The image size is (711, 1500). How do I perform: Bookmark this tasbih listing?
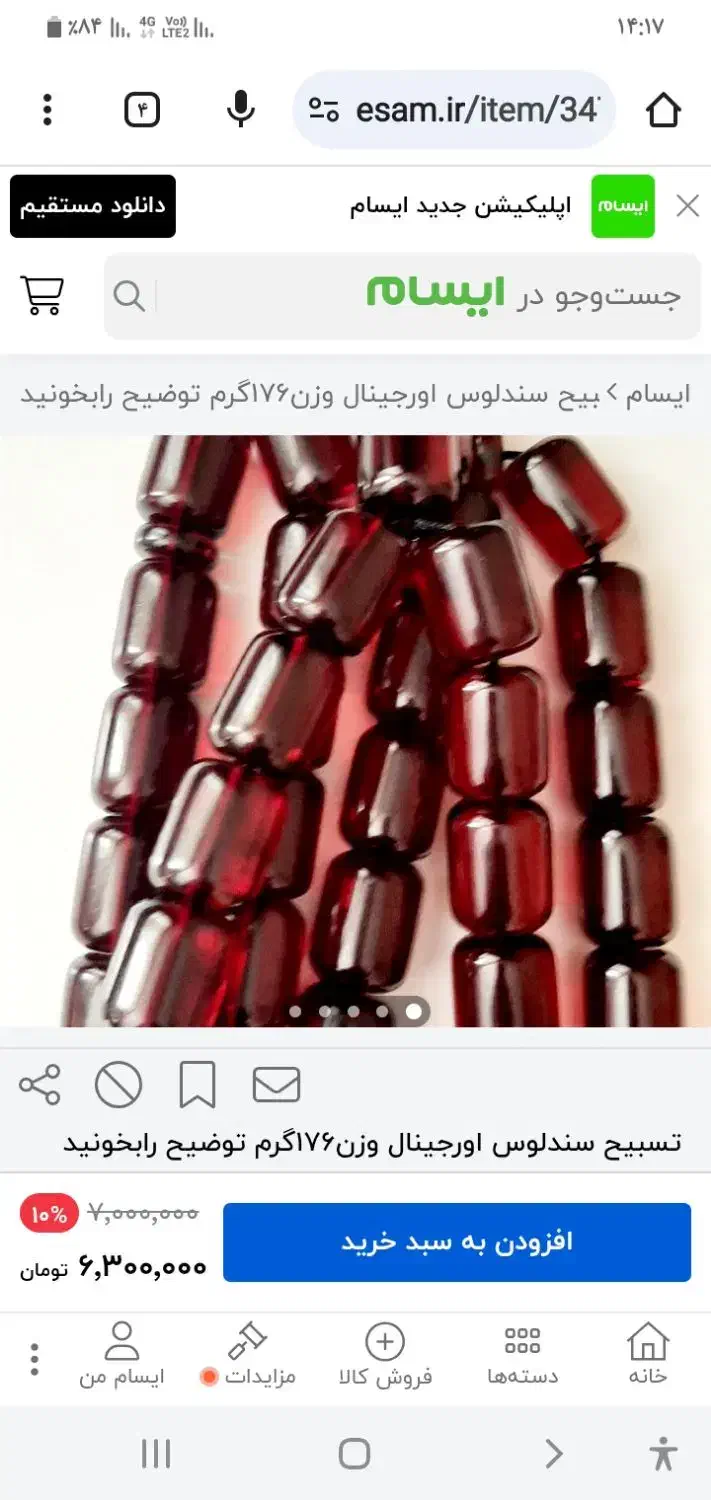(197, 1085)
